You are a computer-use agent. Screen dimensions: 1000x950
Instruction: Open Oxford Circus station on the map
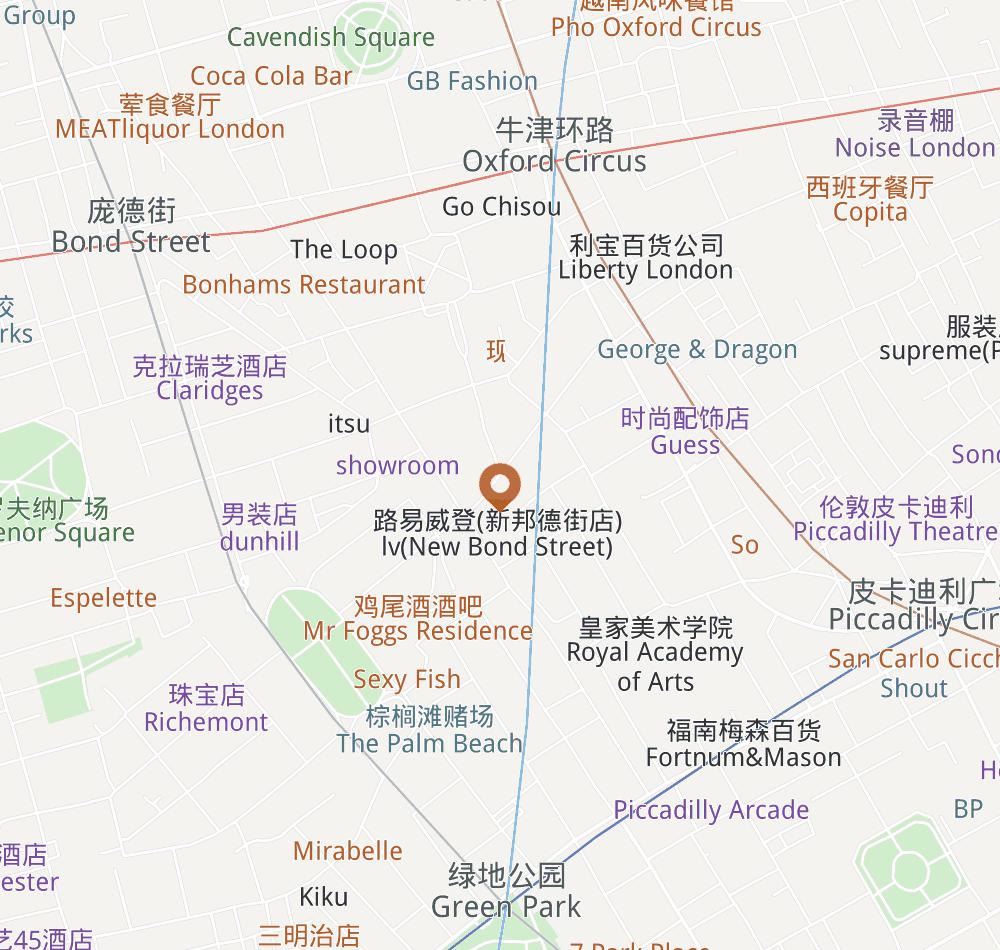(554, 160)
